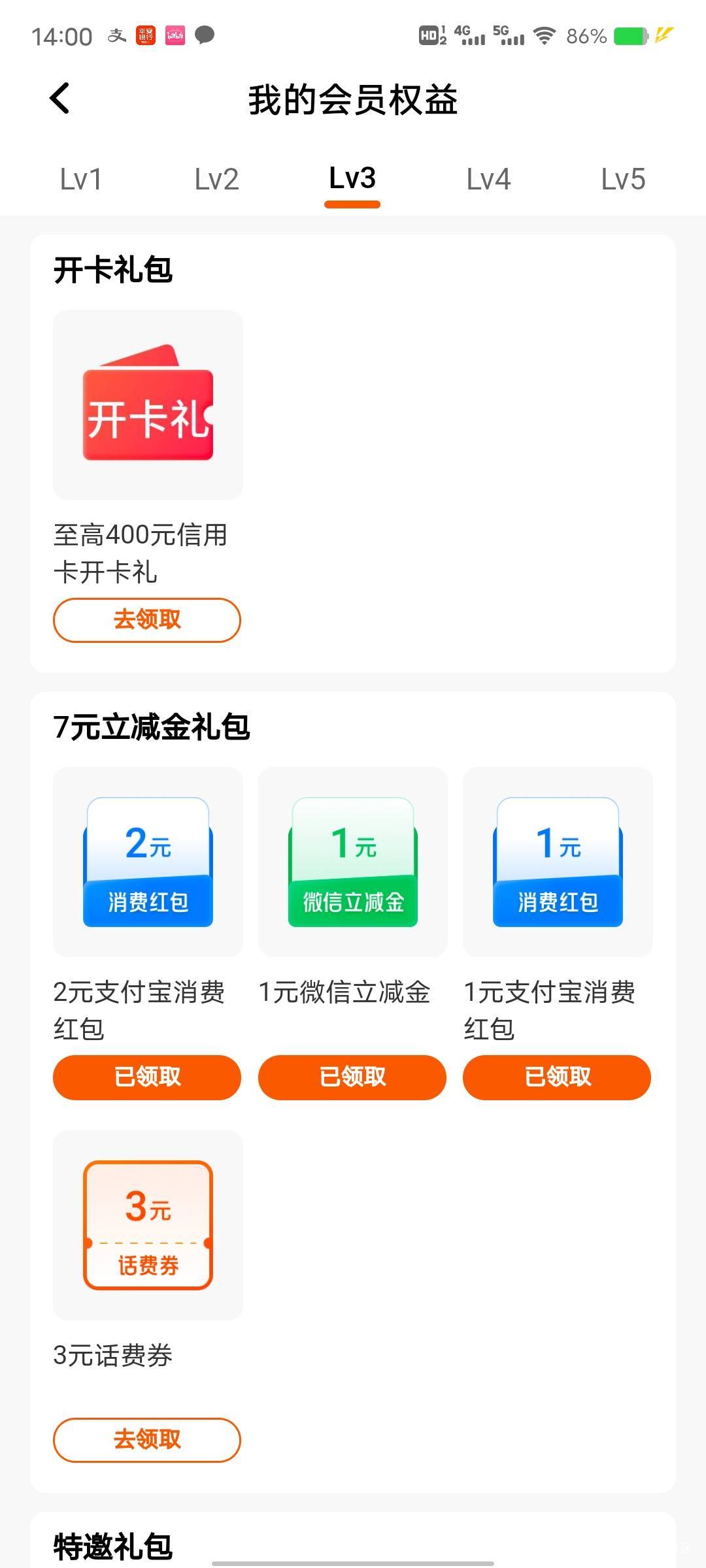
Task: Open the 1元消费红包 tile
Action: point(558,862)
